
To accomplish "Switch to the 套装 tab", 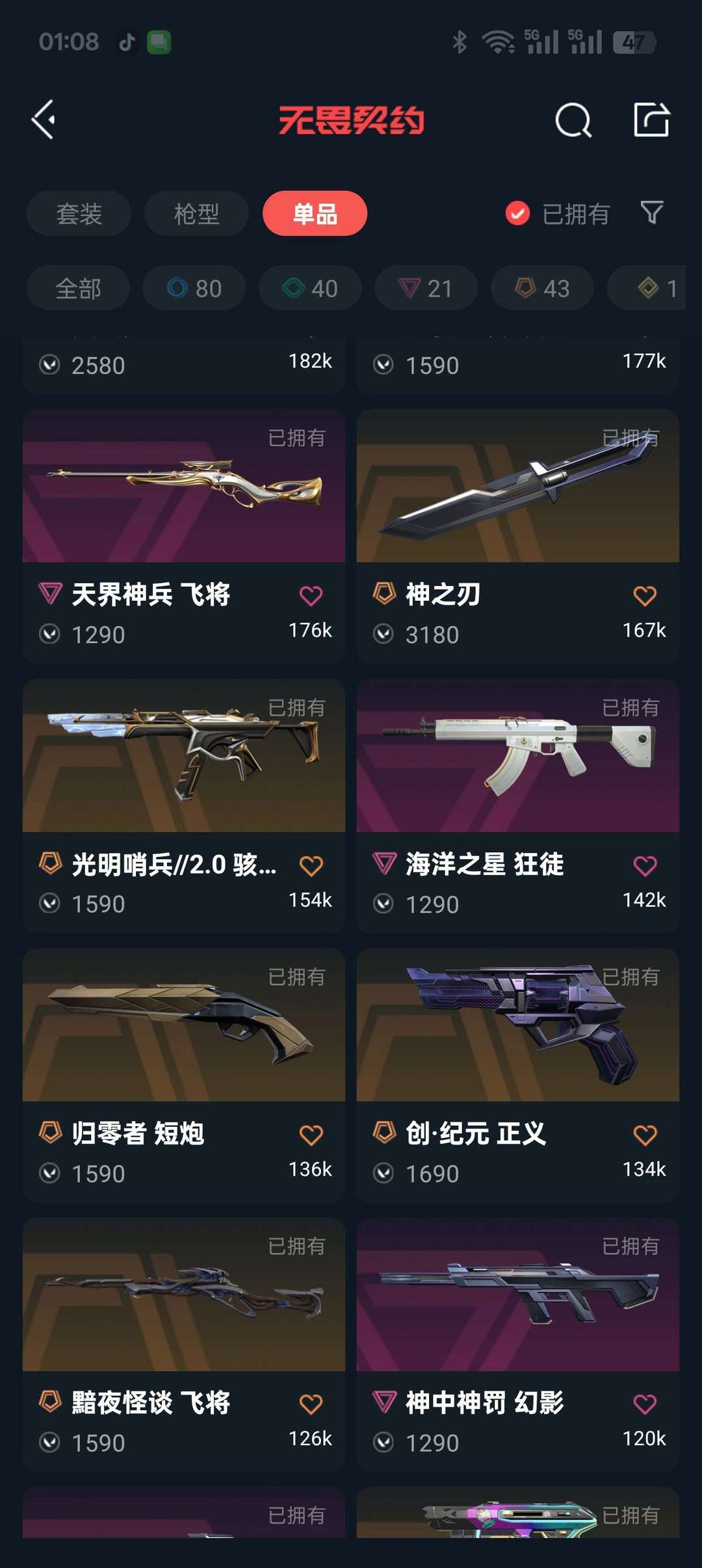I will (79, 213).
